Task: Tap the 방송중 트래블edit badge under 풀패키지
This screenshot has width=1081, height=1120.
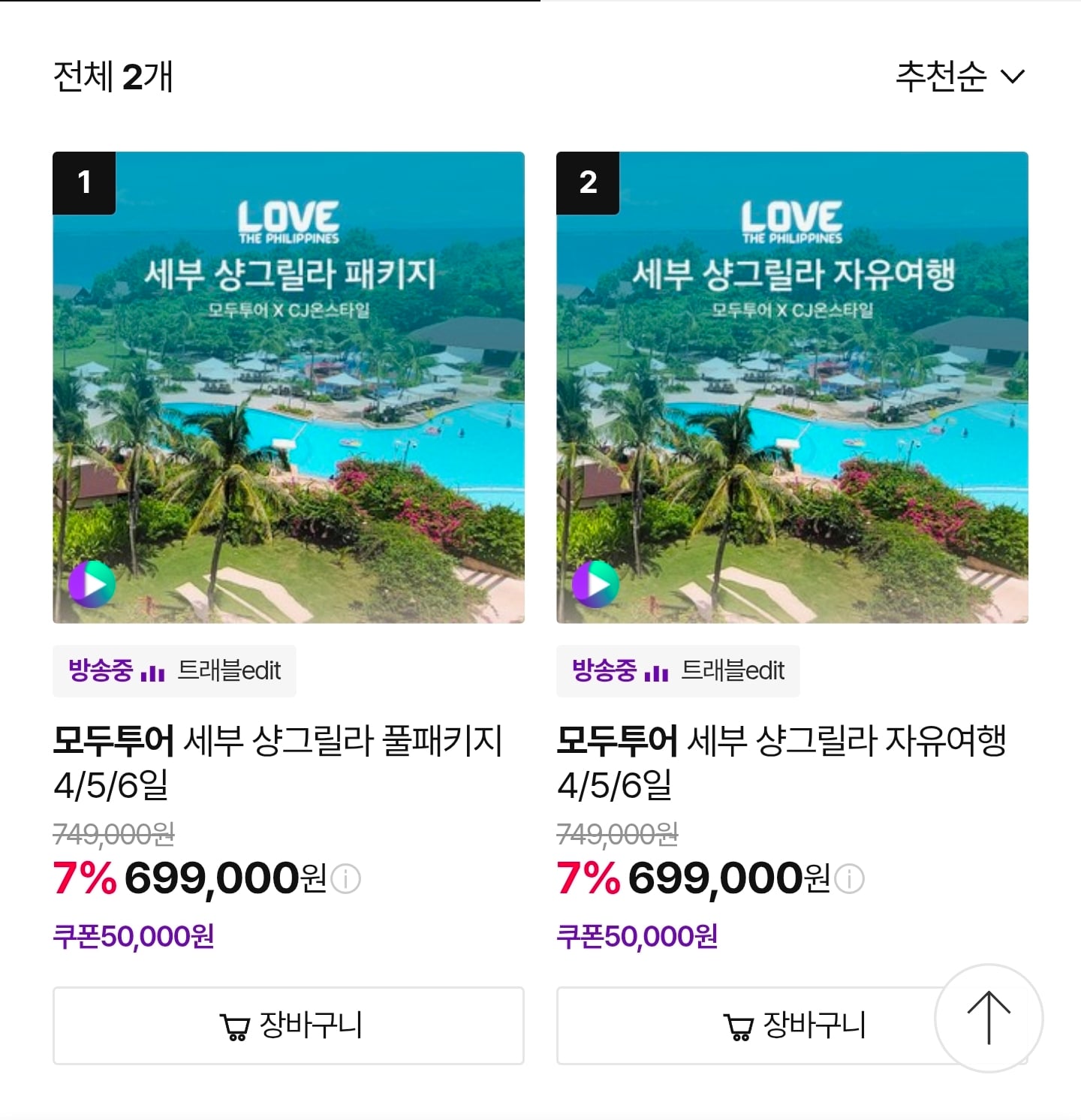Action: tap(174, 670)
